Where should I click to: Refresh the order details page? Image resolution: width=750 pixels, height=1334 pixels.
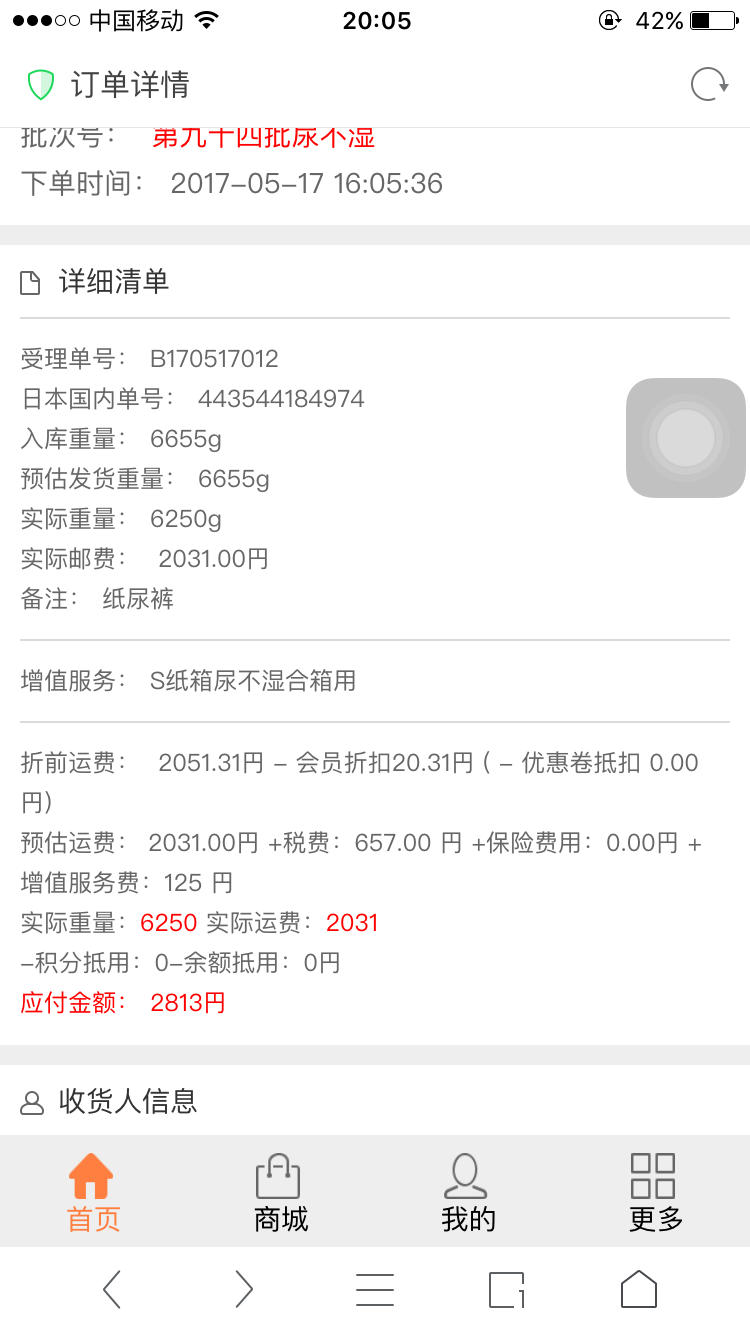pyautogui.click(x=710, y=85)
